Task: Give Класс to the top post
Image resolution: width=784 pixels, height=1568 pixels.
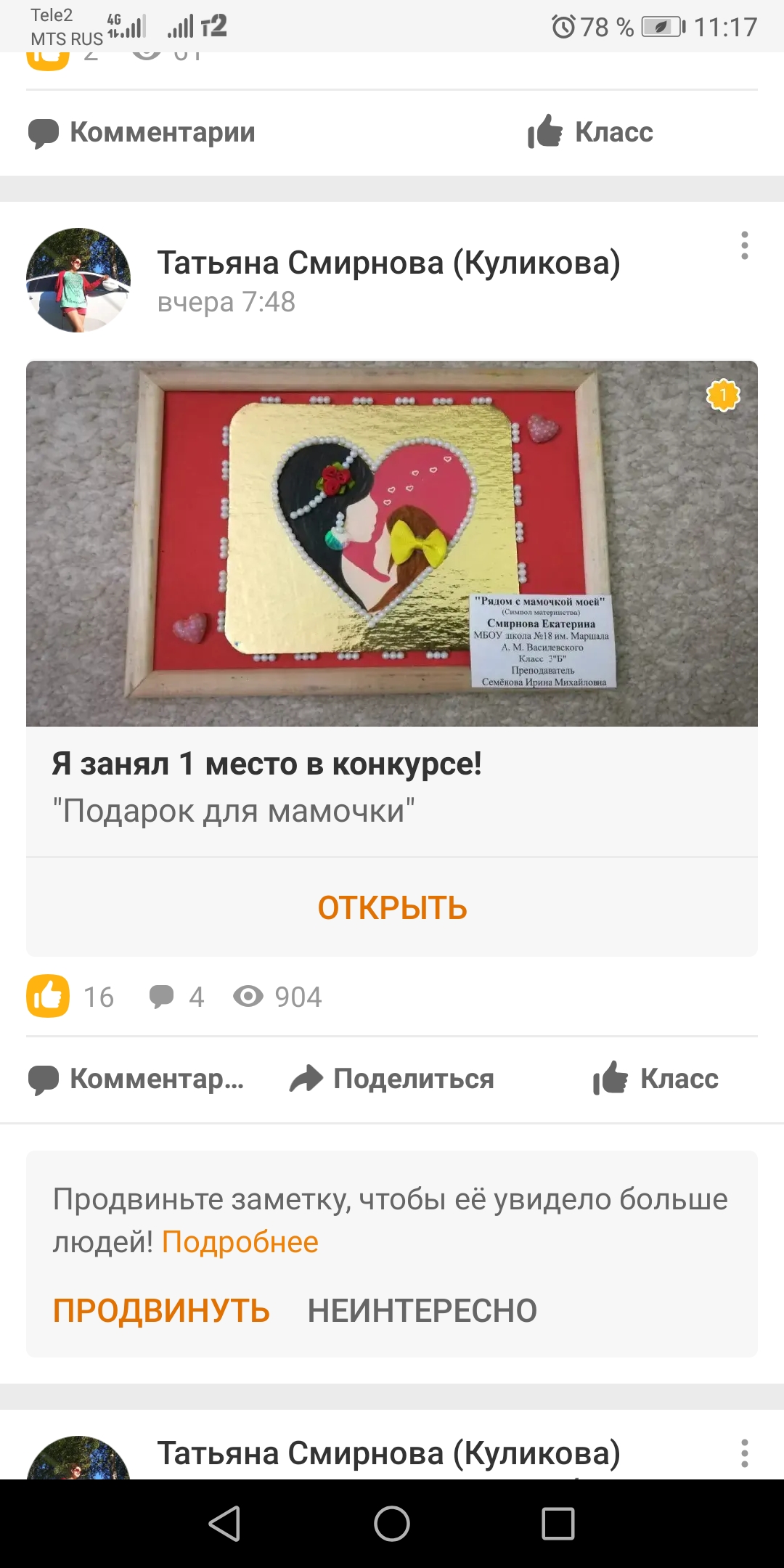Action: (590, 132)
